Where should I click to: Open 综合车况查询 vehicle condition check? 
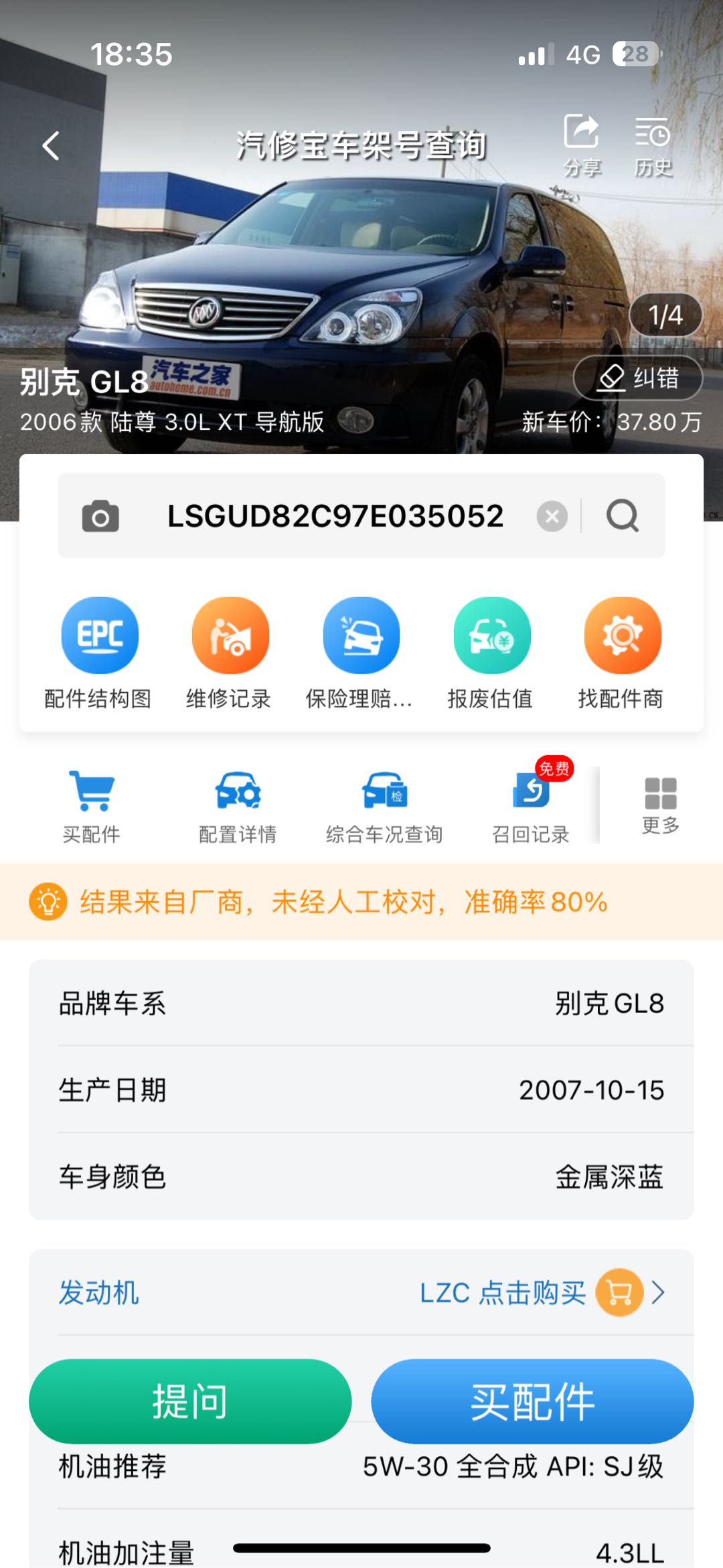coord(384,807)
